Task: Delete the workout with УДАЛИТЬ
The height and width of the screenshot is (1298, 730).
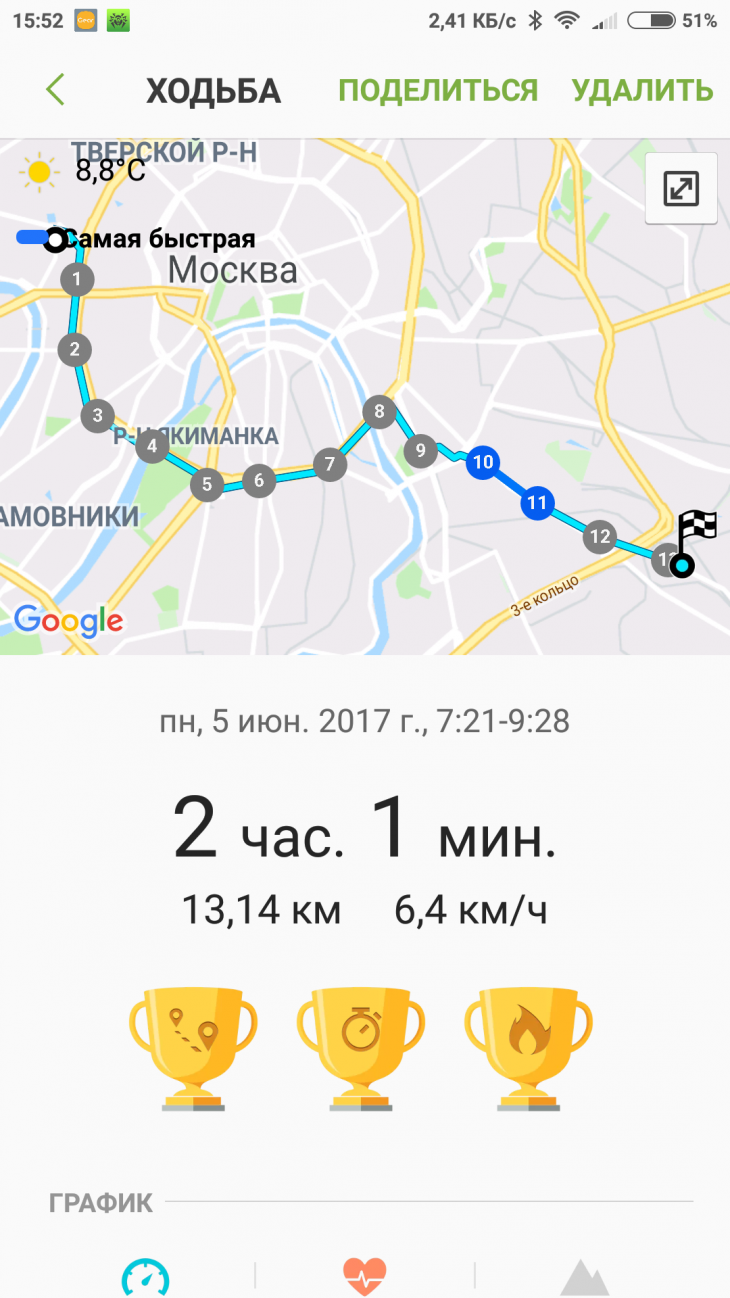Action: [x=642, y=91]
